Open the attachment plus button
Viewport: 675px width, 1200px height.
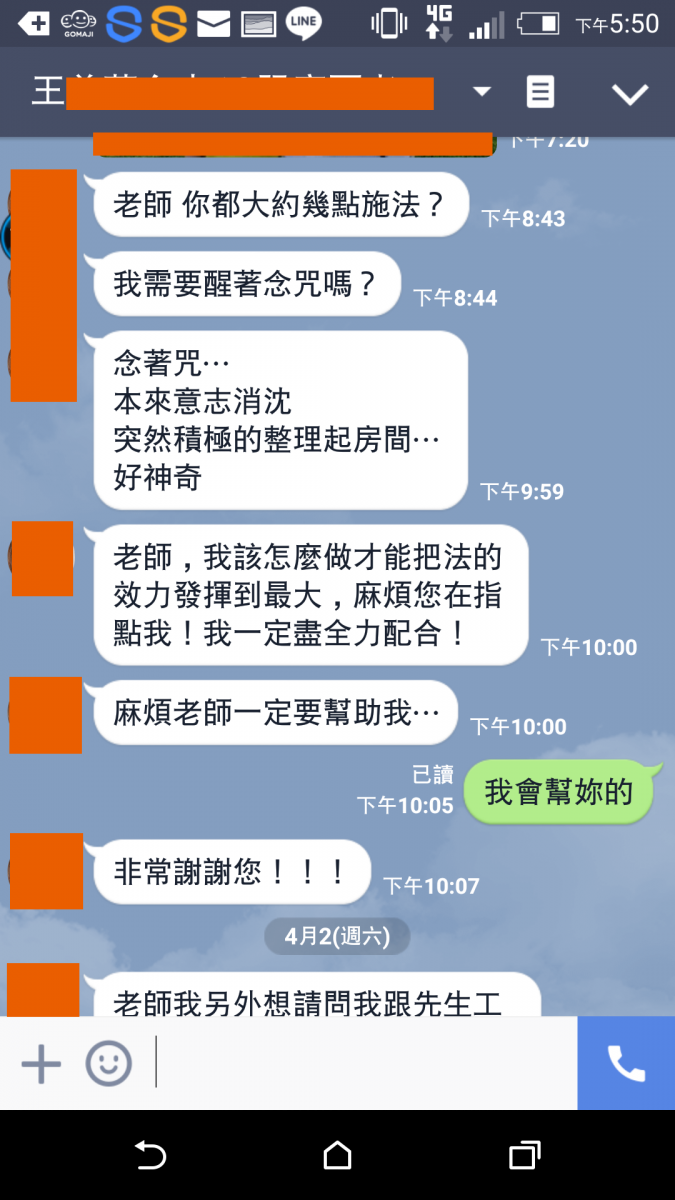(x=41, y=1064)
